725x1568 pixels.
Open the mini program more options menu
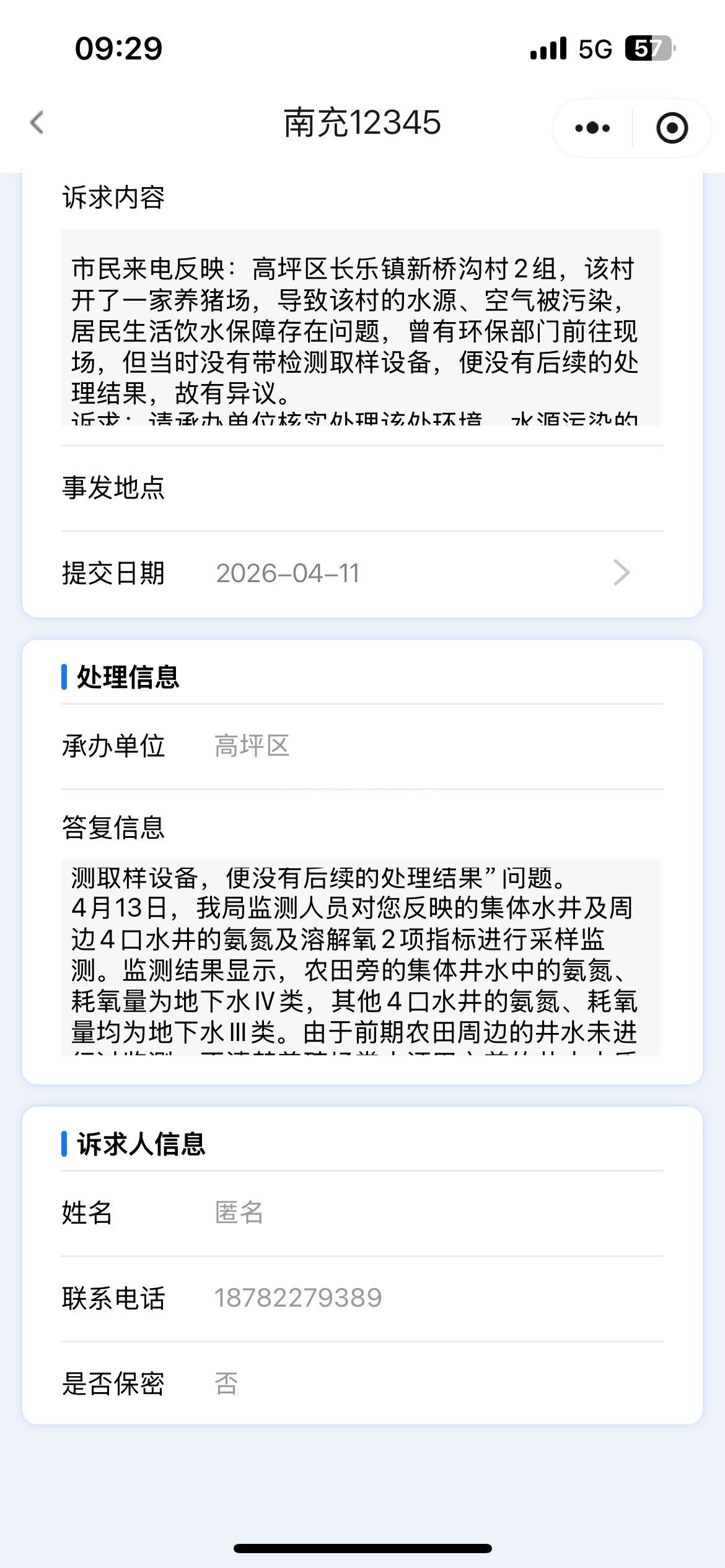[x=592, y=128]
